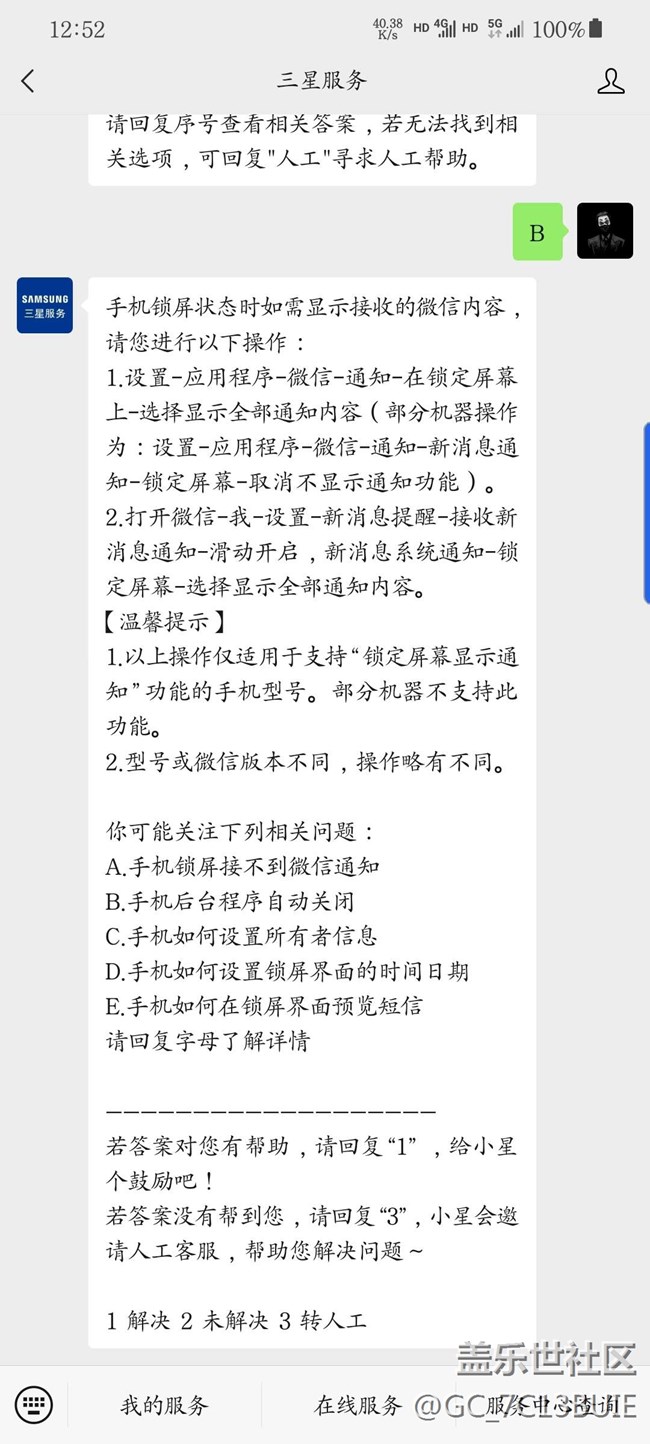Viewport: 650px width, 1444px height.
Task: Switch to keyboard input mode
Action: [x=34, y=1403]
